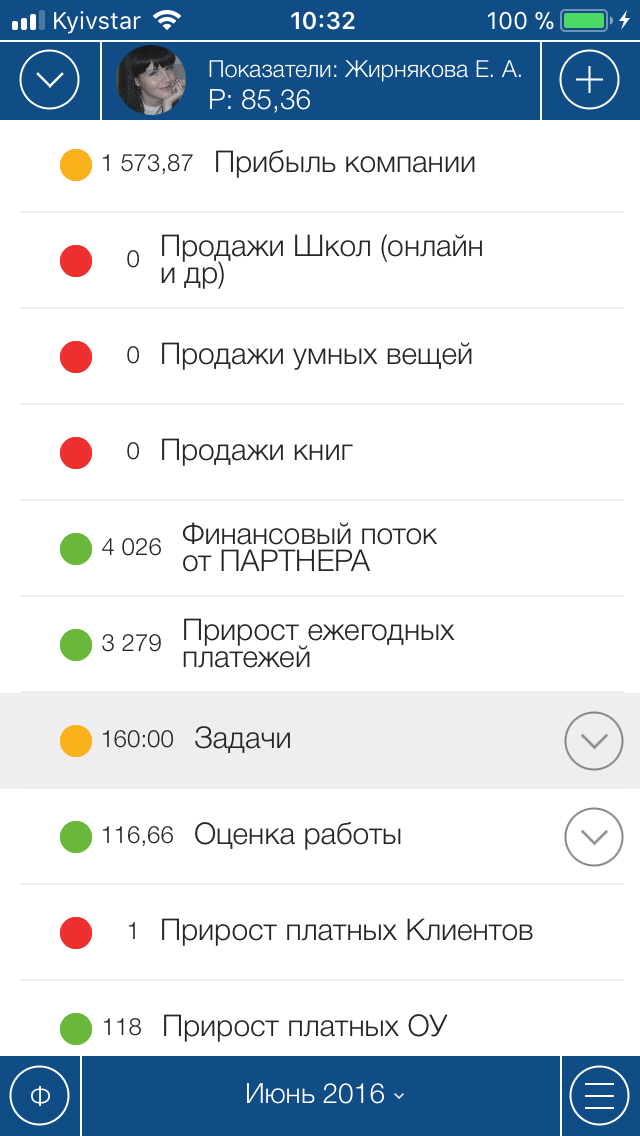Add a new indicator with the plus button
The image size is (640, 1136).
coord(590,80)
